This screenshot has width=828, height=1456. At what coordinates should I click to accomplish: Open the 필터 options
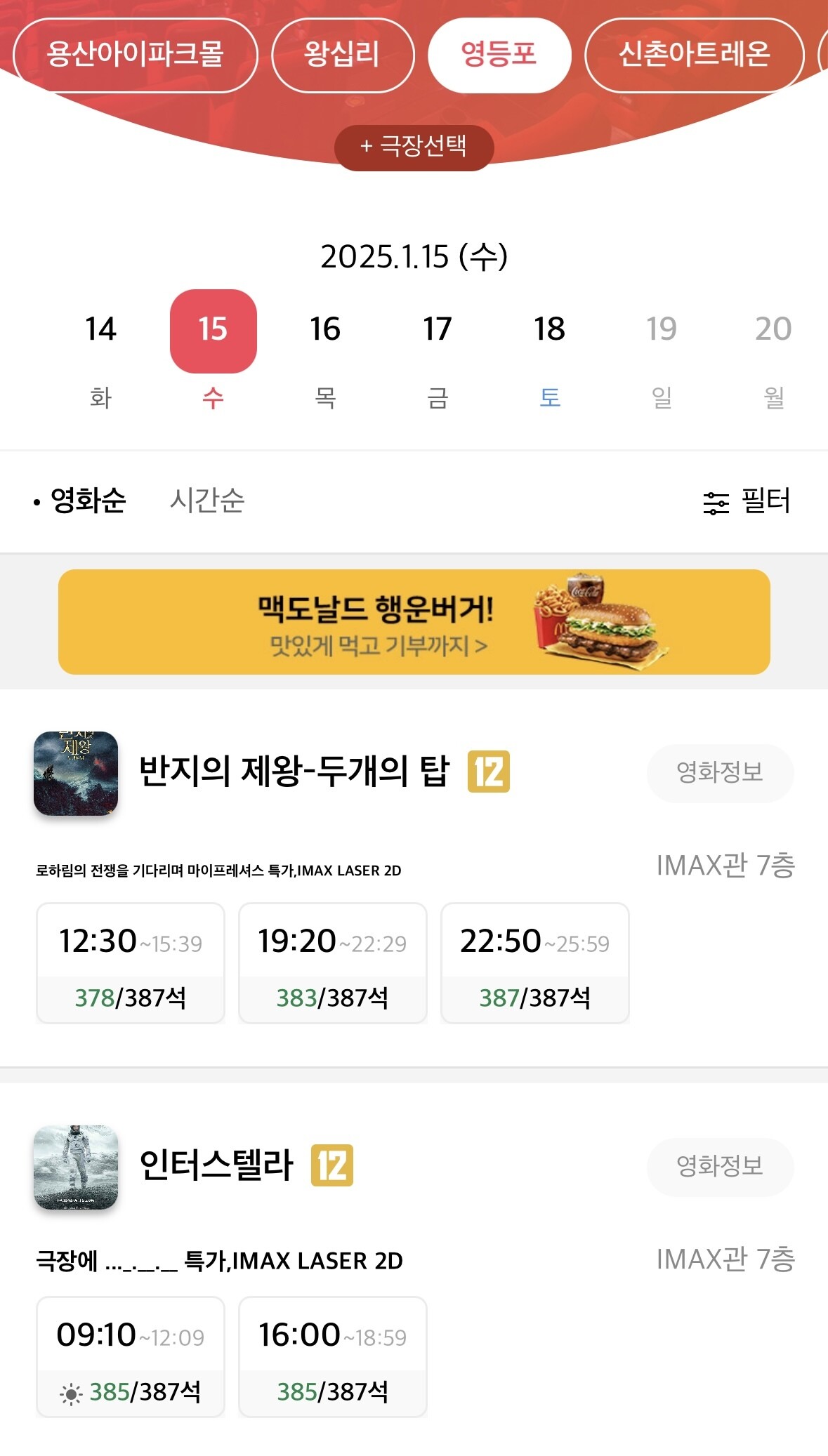[x=747, y=501]
